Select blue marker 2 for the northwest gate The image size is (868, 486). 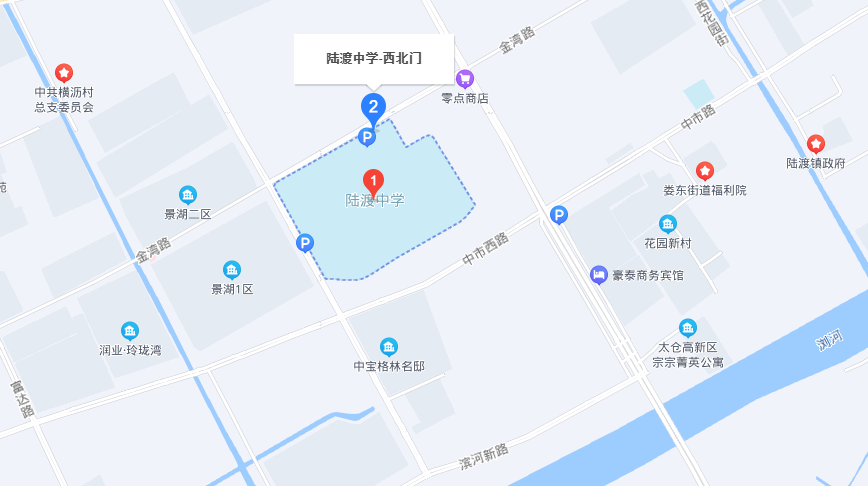coord(373,106)
